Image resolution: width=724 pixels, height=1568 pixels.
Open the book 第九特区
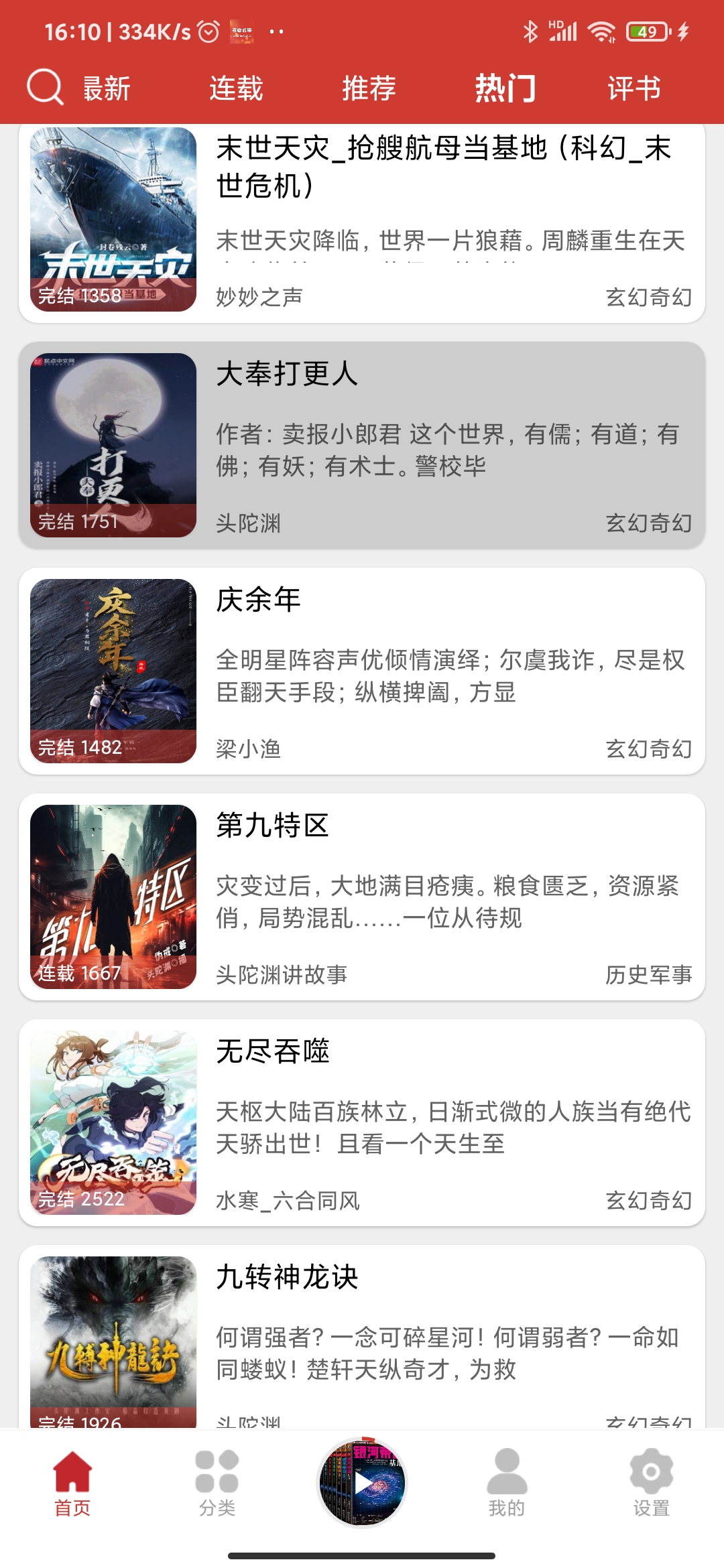coord(362,897)
